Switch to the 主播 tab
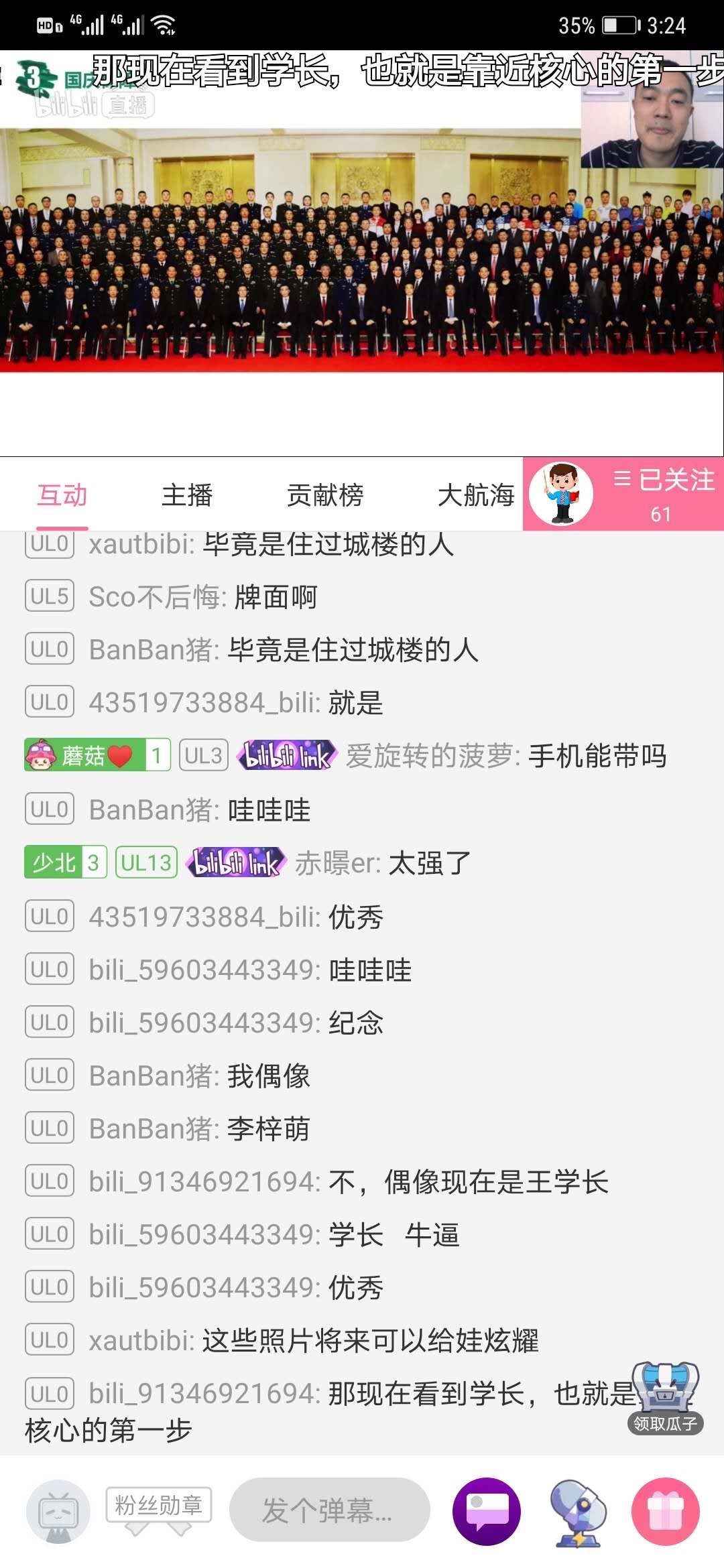The width and height of the screenshot is (724, 1568). [x=187, y=496]
